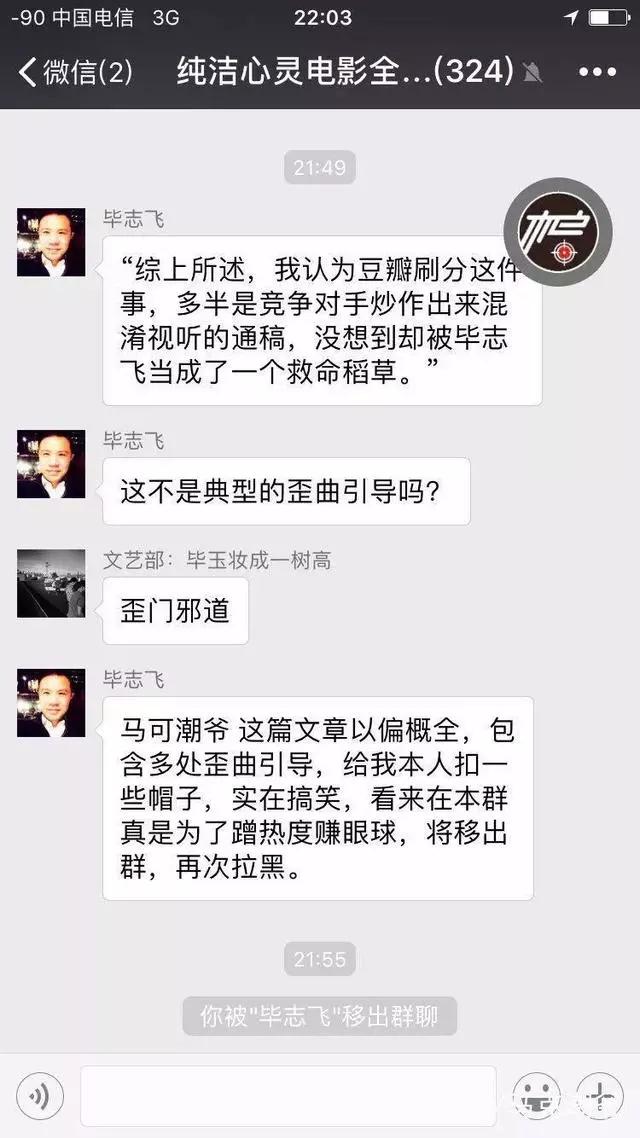The width and height of the screenshot is (640, 1138).
Task: Go back to the 微信 chat list
Action: [x=75, y=73]
